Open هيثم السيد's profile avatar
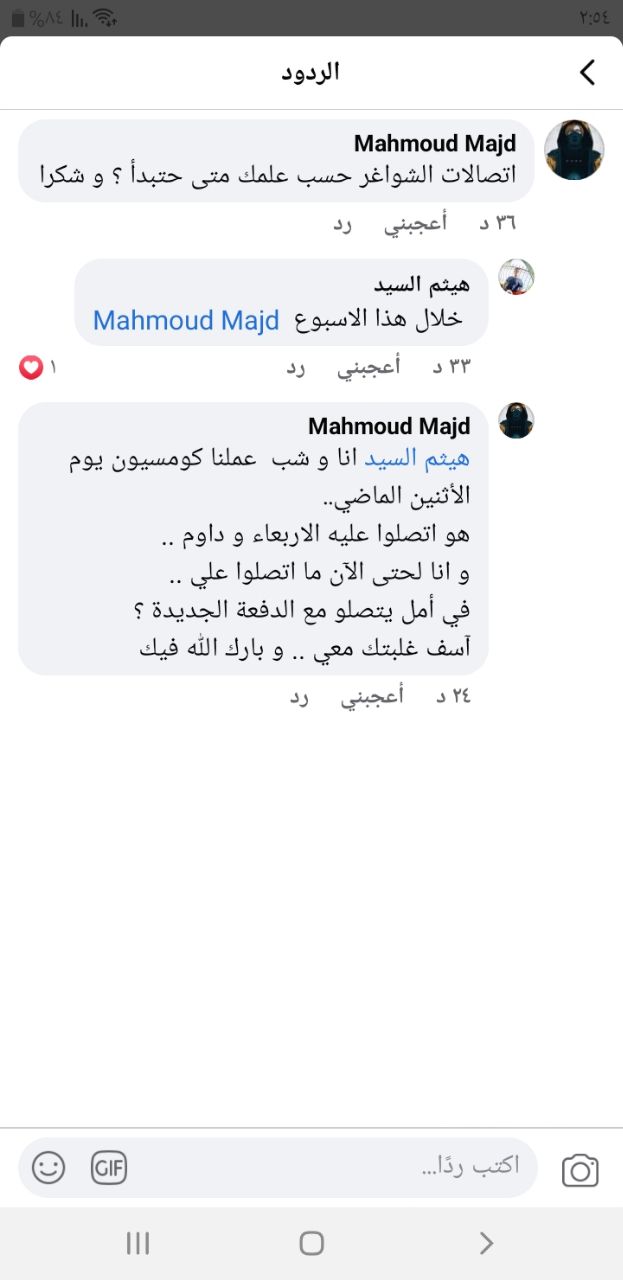This screenshot has width=623, height=1280. [517, 277]
